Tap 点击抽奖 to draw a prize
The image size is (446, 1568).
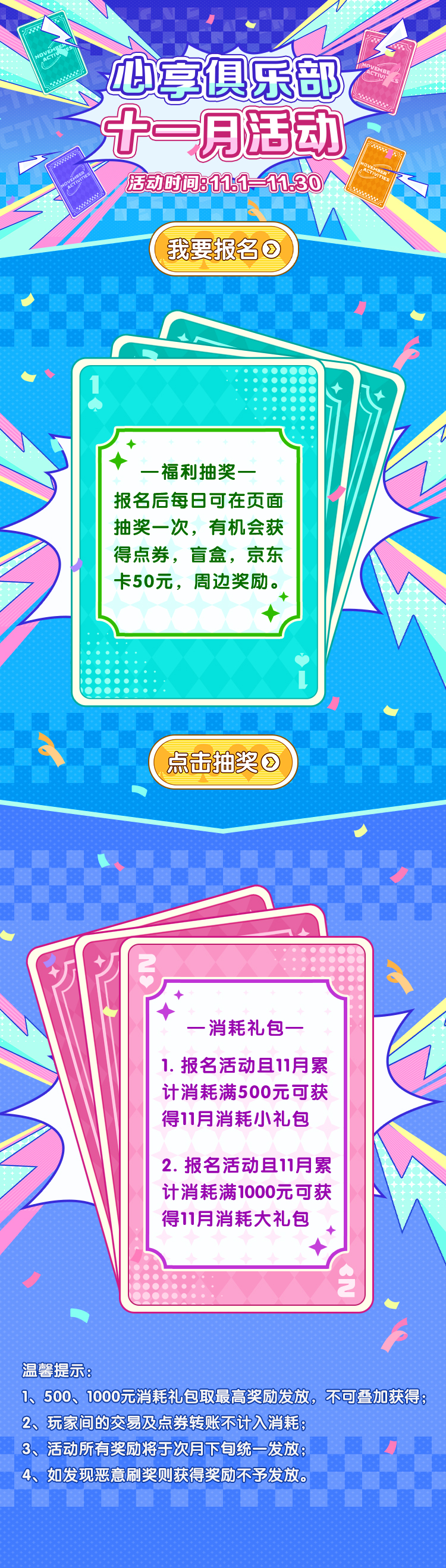click(222, 762)
